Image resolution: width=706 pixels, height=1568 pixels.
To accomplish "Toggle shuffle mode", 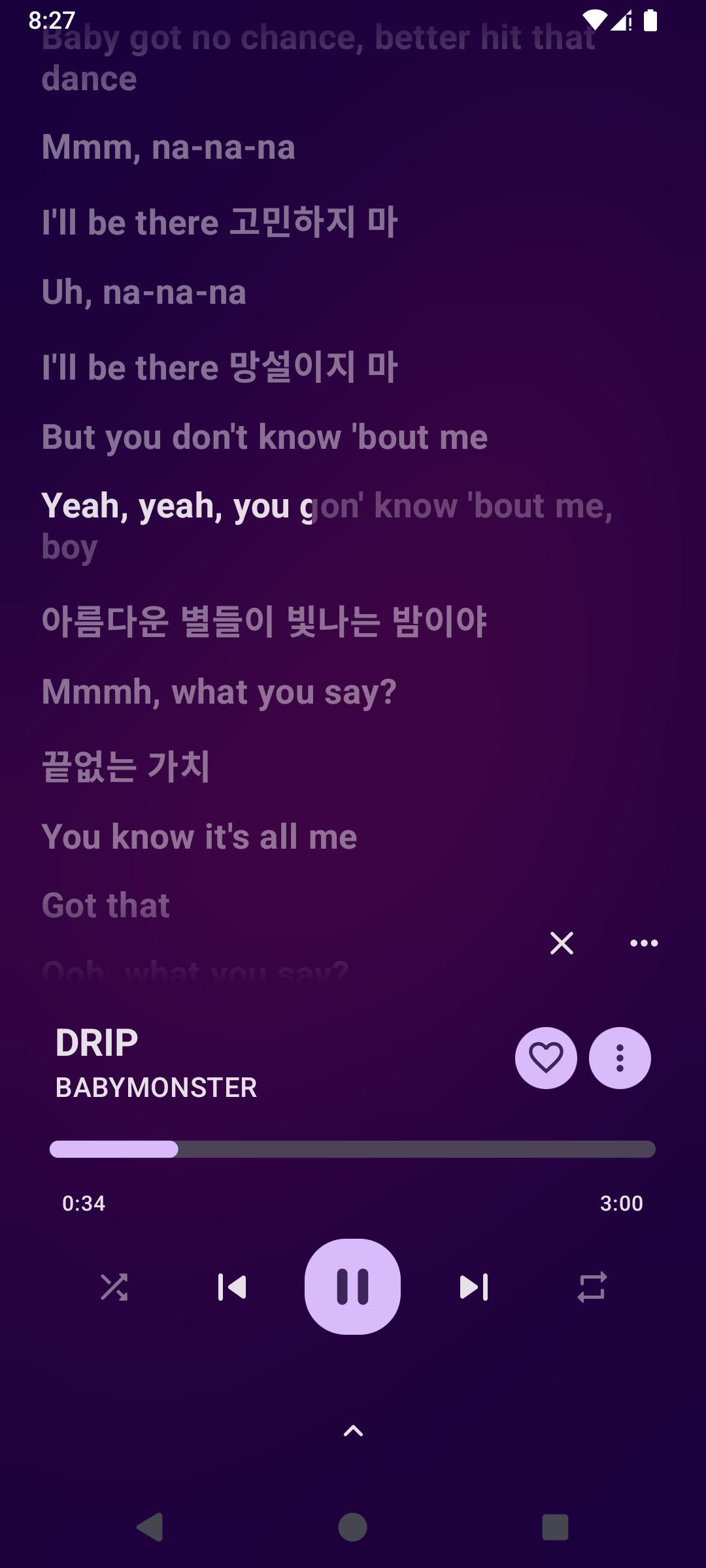I will pyautogui.click(x=114, y=1287).
